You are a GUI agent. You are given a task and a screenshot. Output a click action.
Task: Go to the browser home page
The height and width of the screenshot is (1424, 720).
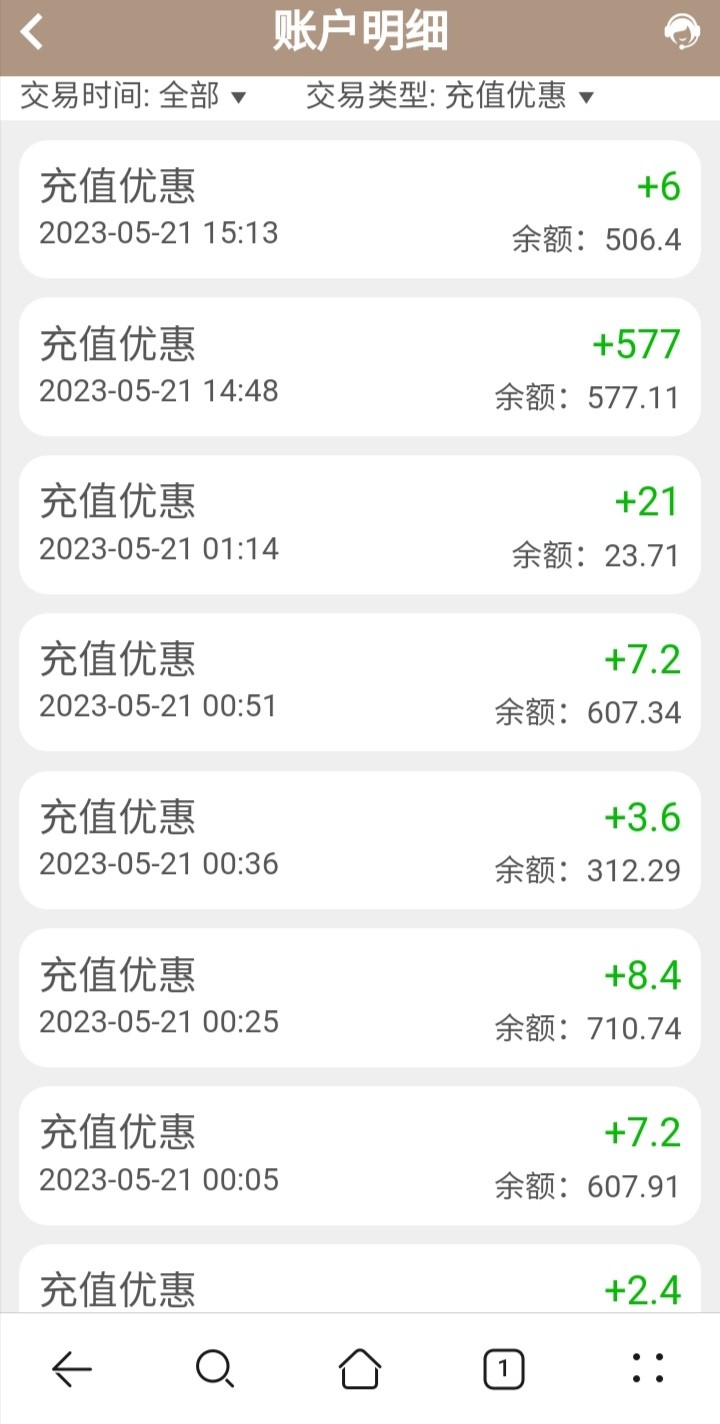coord(360,1368)
